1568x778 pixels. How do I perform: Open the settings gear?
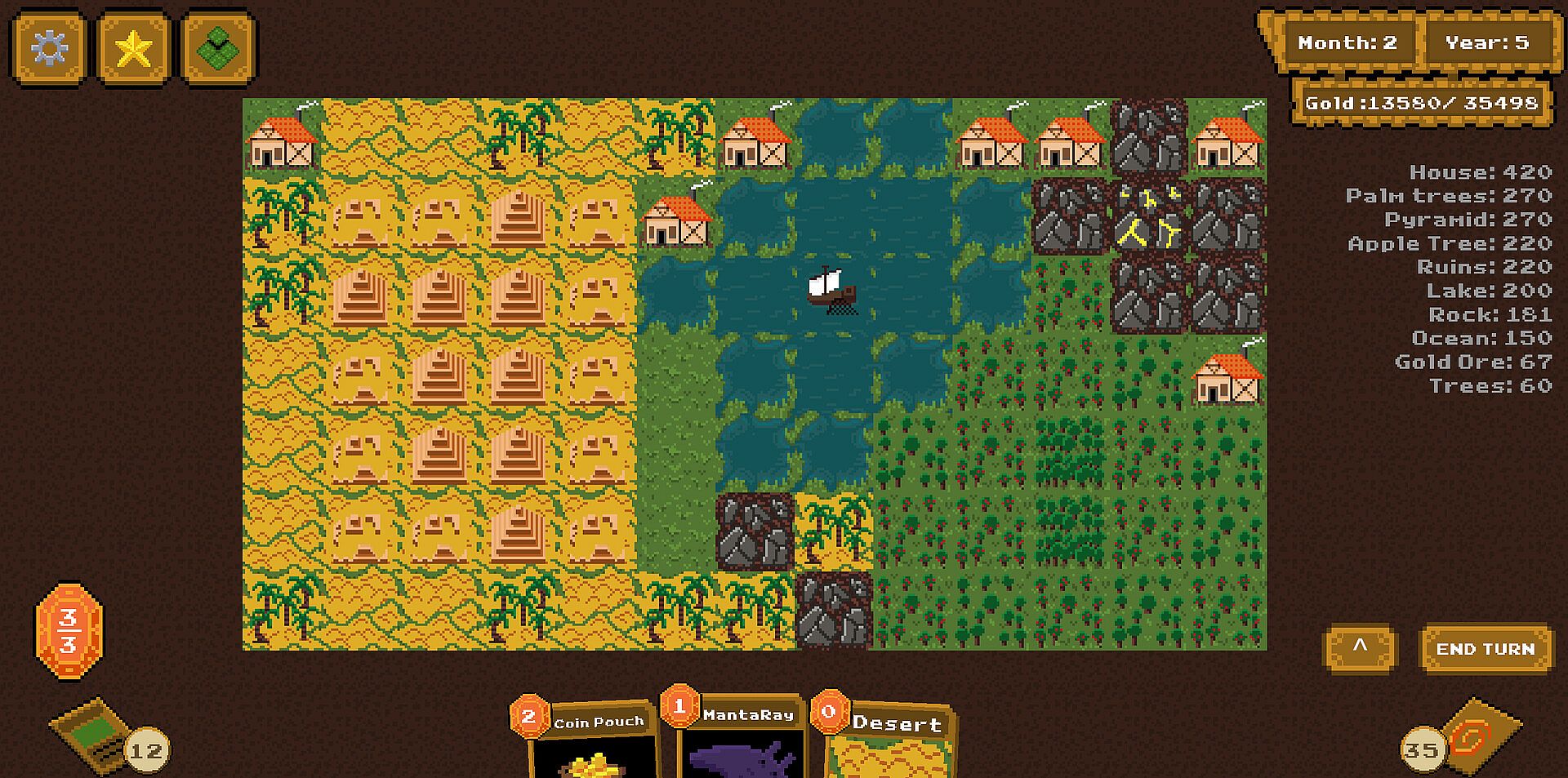pos(49,48)
